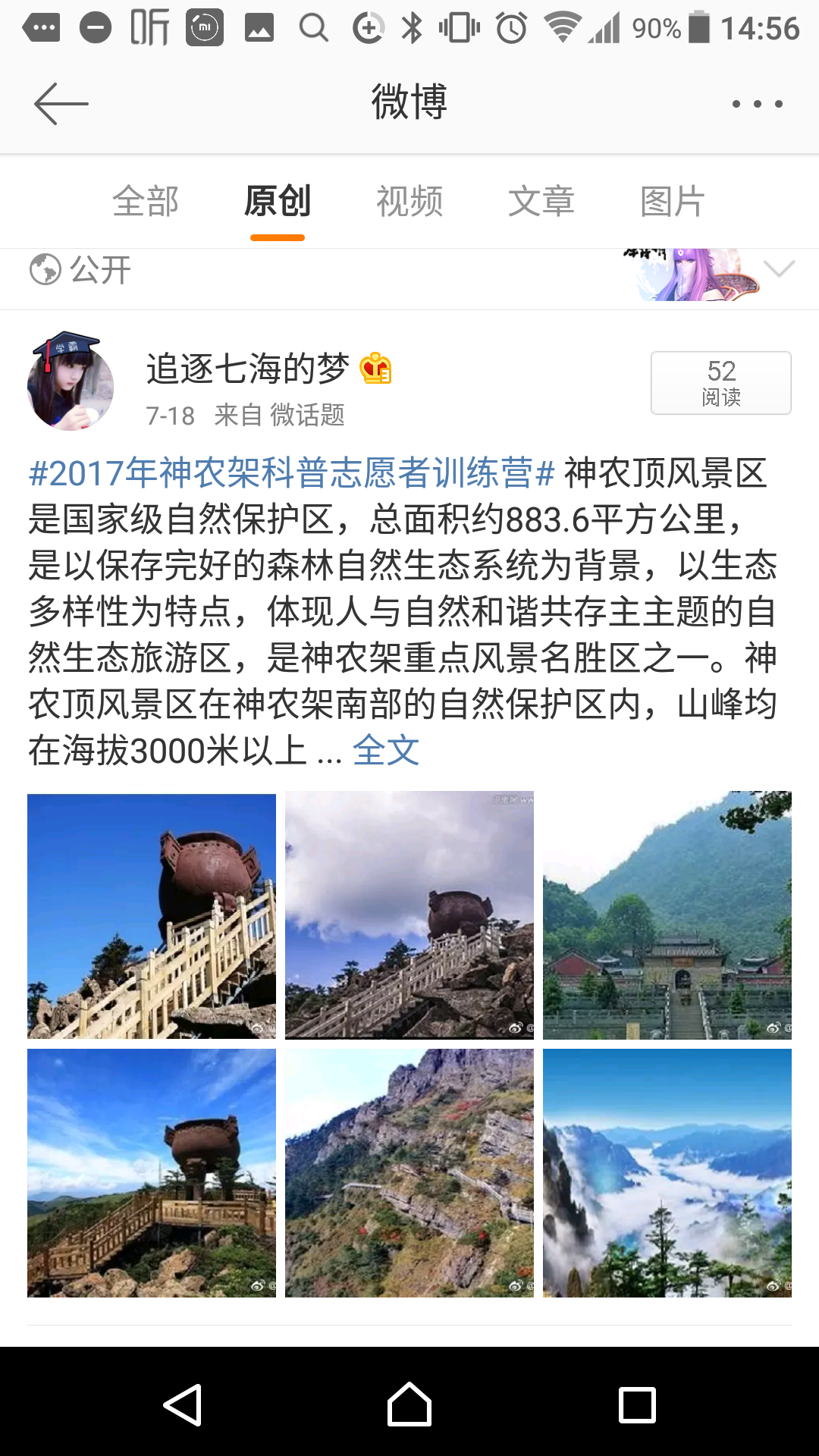Open the username 追逐七海的梦
The image size is (819, 1456).
tap(247, 369)
